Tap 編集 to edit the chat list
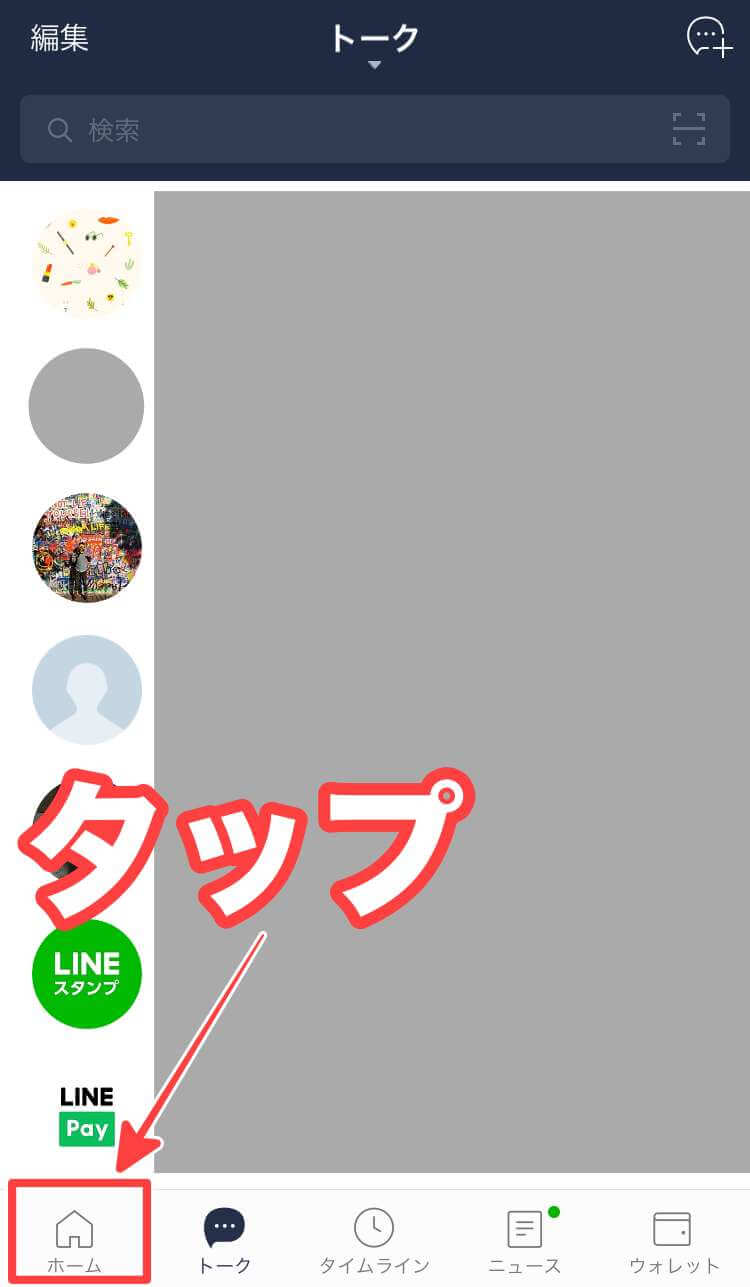Image resolution: width=750 pixels, height=1287 pixels. coord(60,38)
